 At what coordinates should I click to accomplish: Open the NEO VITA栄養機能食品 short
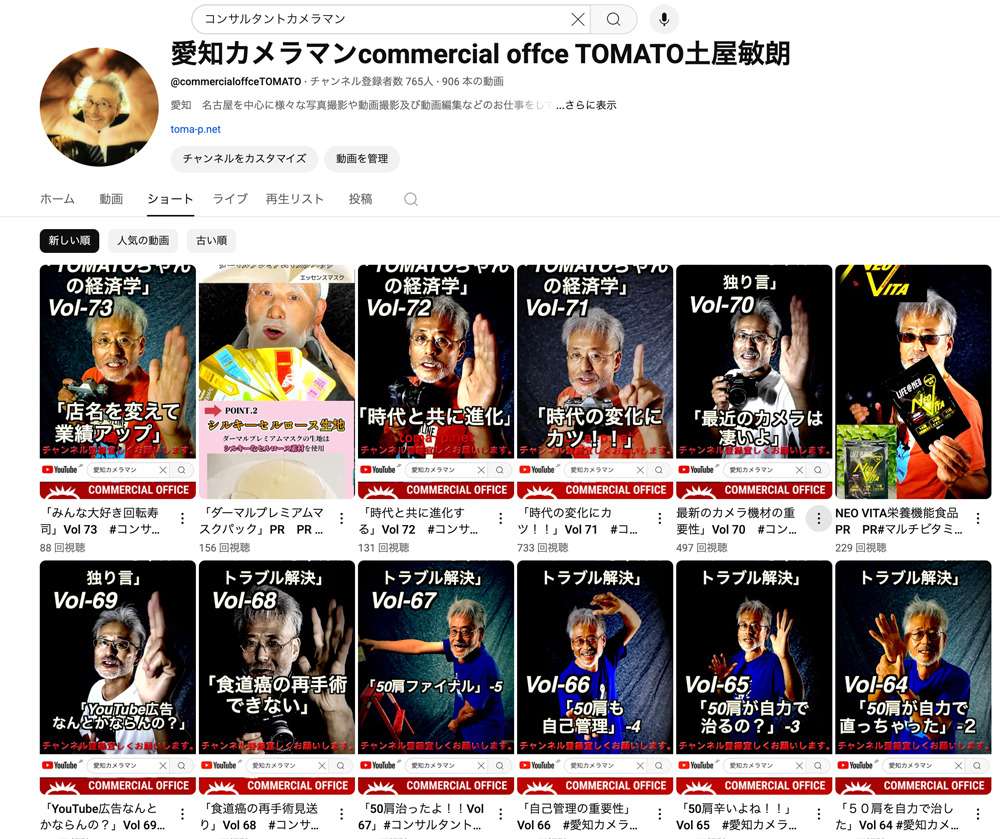(x=911, y=380)
